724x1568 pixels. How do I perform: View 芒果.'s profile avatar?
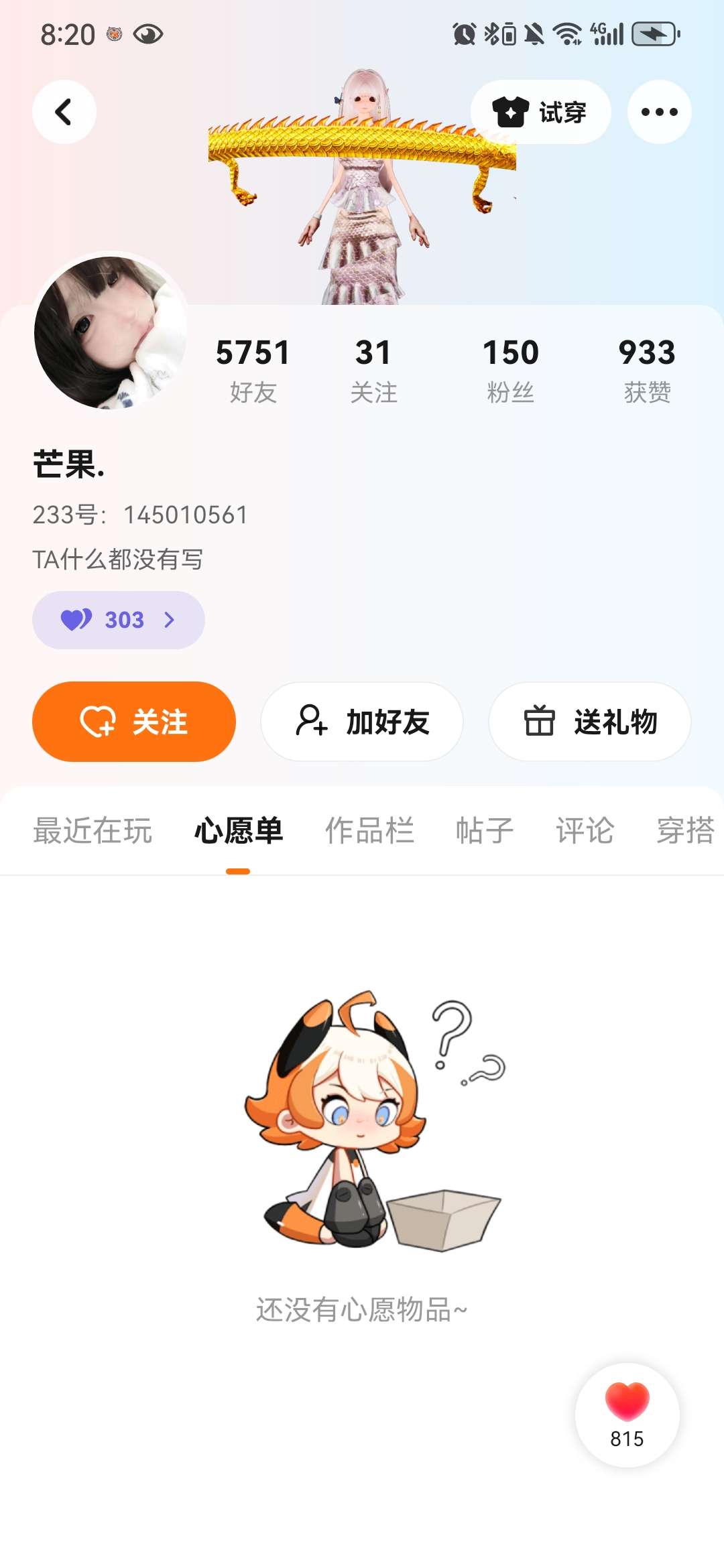[111, 332]
